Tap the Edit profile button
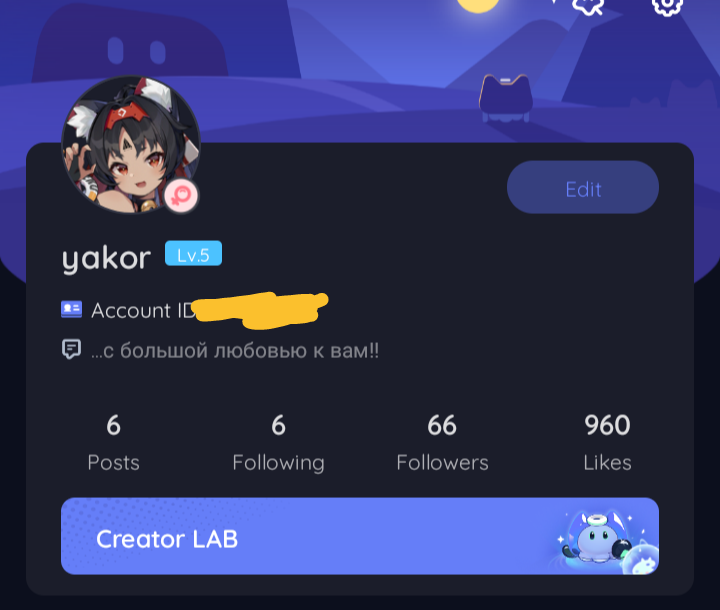The width and height of the screenshot is (720, 610). tap(583, 188)
